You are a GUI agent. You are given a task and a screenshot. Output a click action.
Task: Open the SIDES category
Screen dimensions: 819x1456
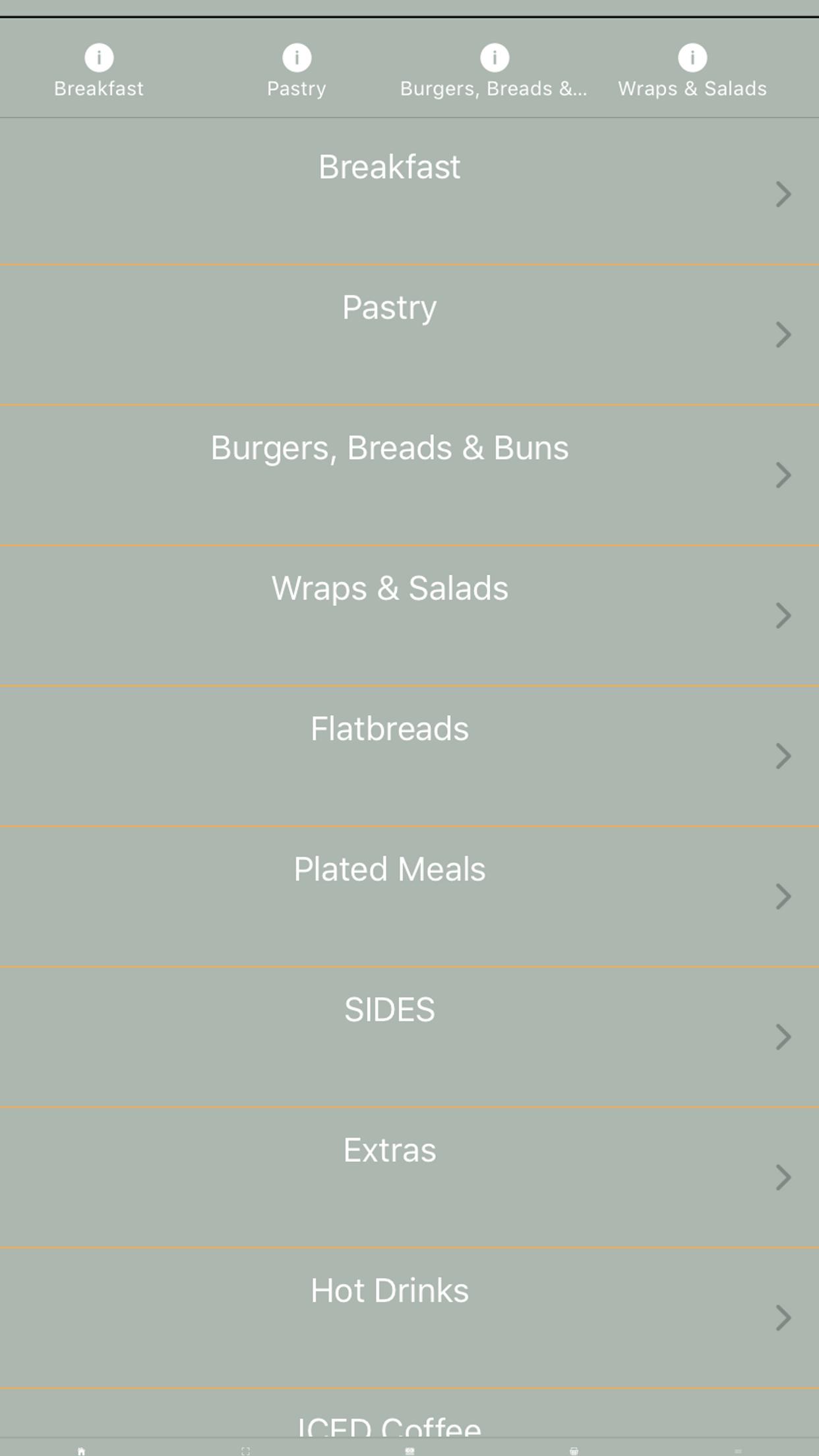(409, 1037)
